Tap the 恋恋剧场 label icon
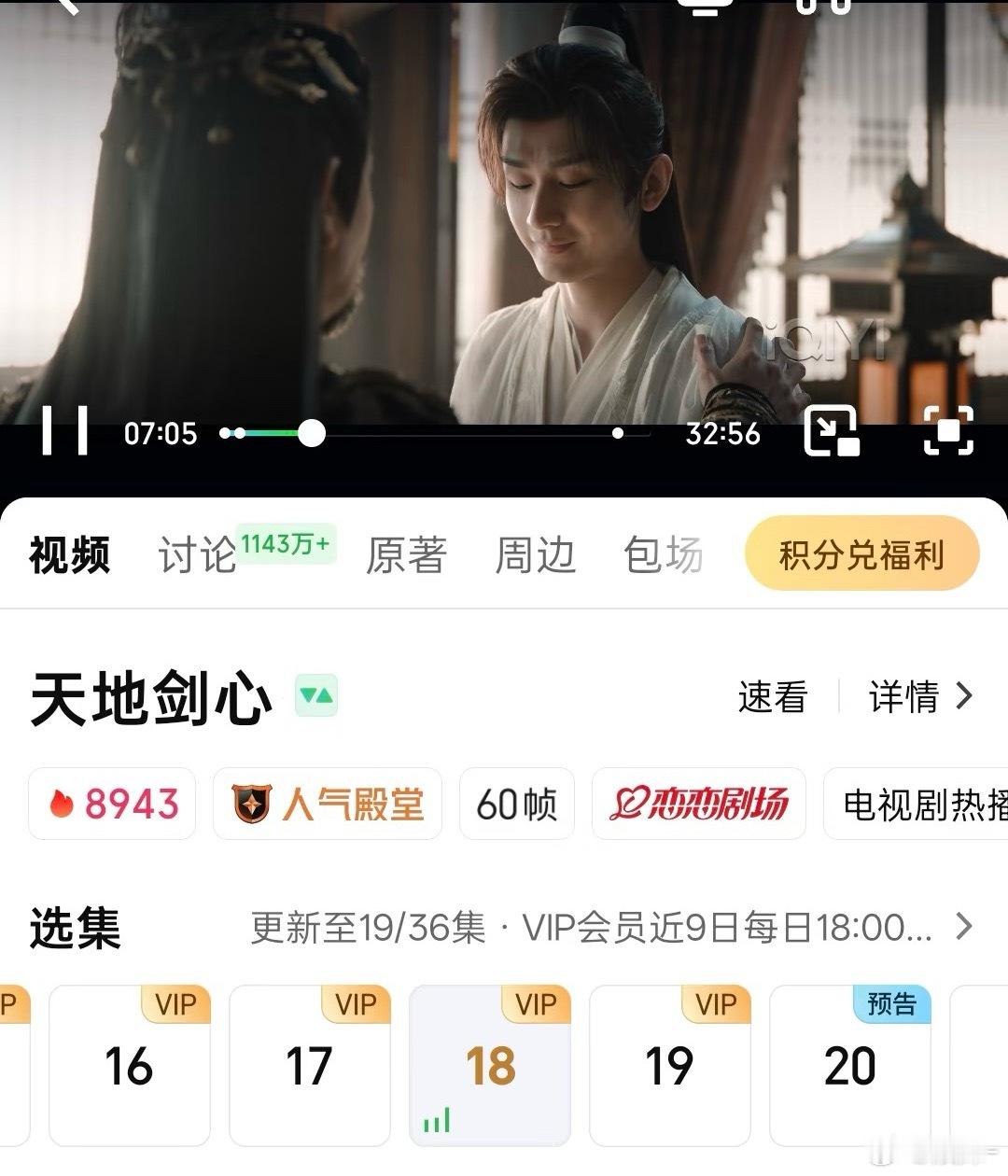 click(x=698, y=804)
